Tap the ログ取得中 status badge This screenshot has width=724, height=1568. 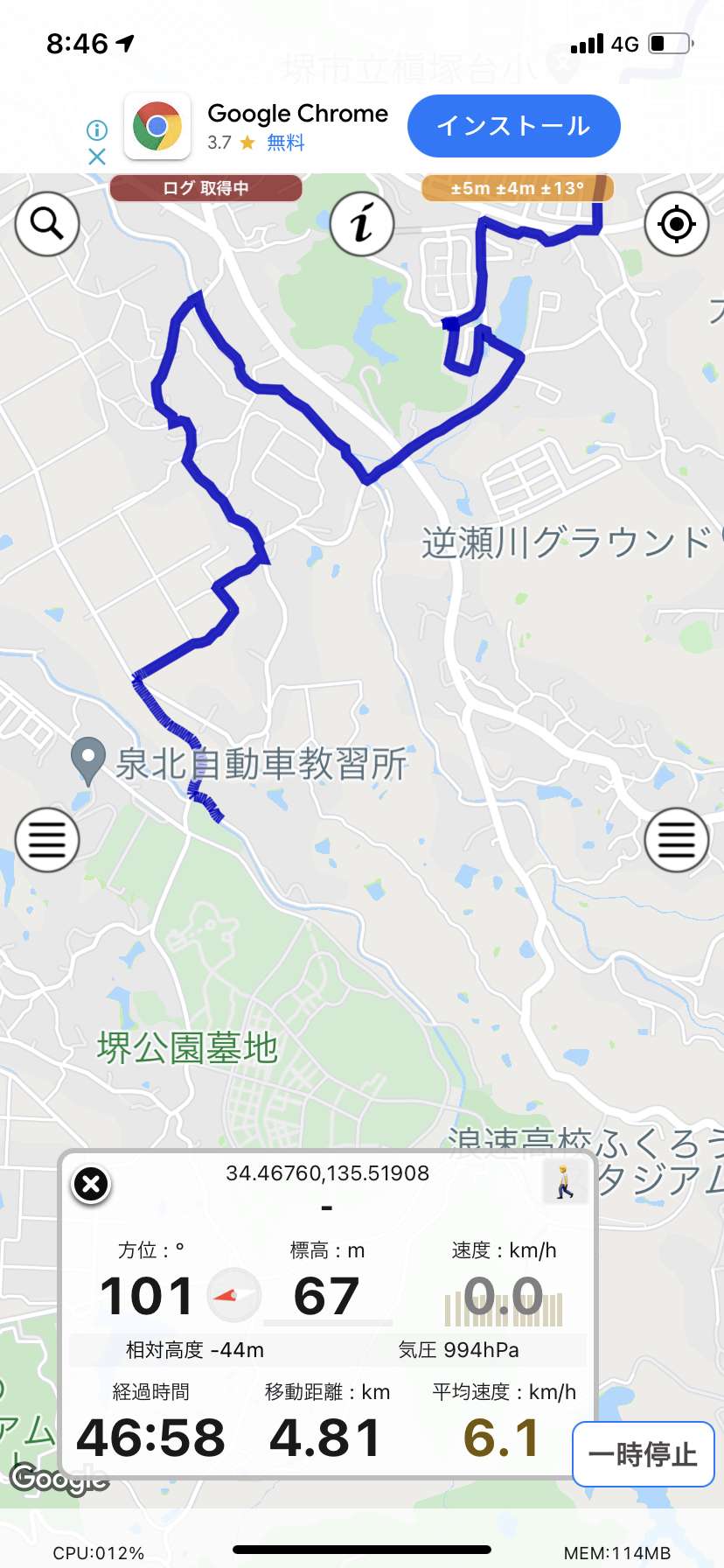click(205, 188)
